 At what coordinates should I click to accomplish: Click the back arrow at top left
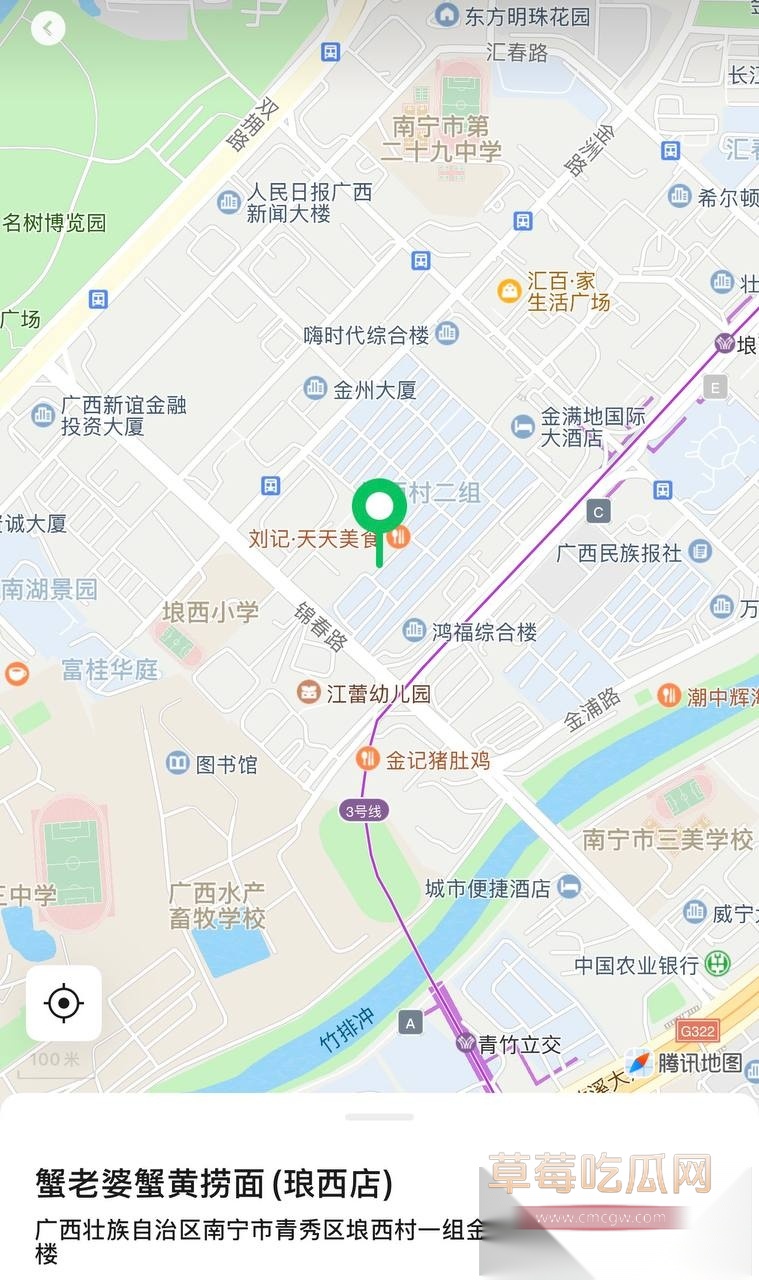[x=46, y=28]
